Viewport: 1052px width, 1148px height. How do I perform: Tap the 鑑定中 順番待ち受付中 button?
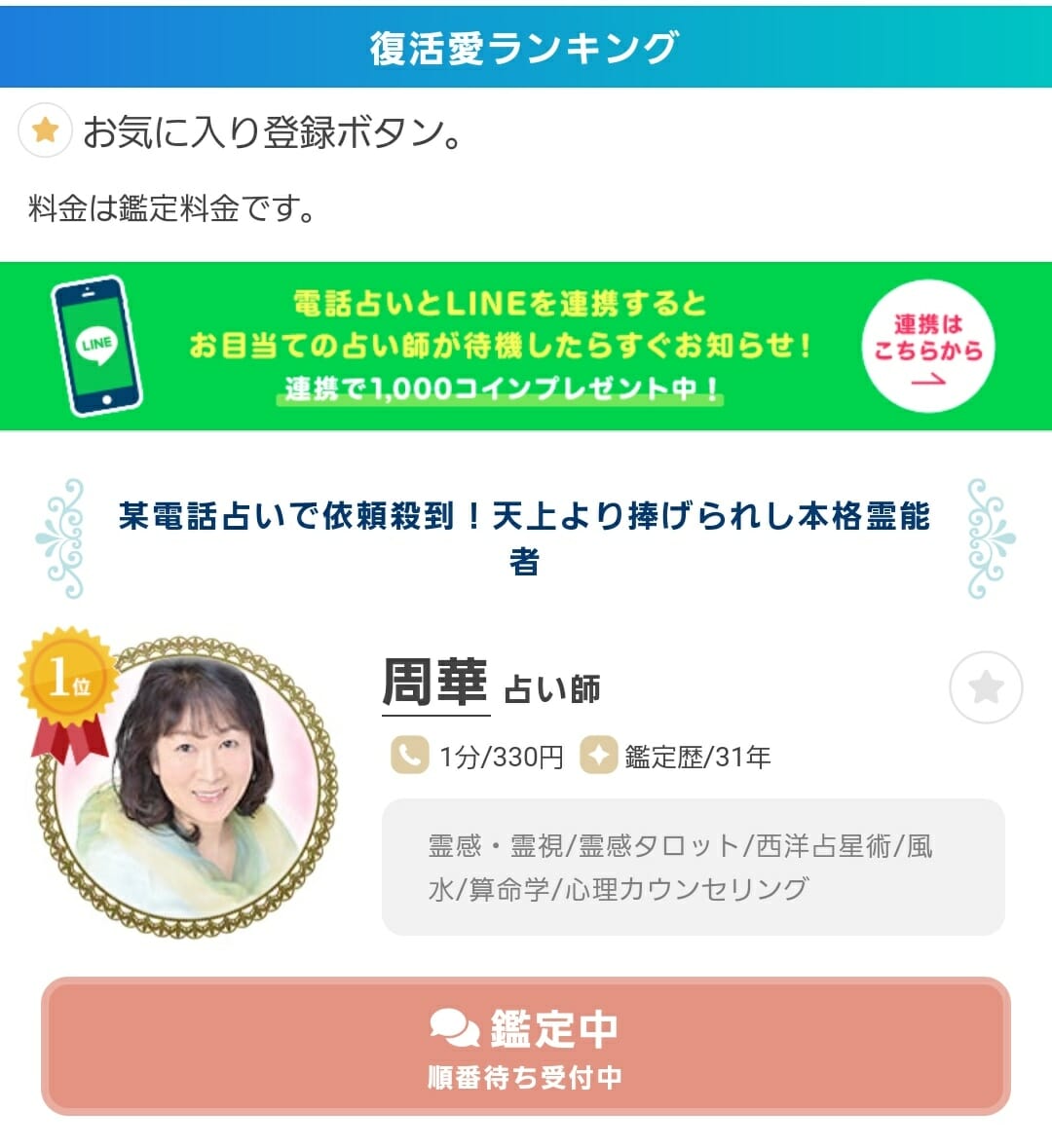pyautogui.click(x=525, y=1048)
